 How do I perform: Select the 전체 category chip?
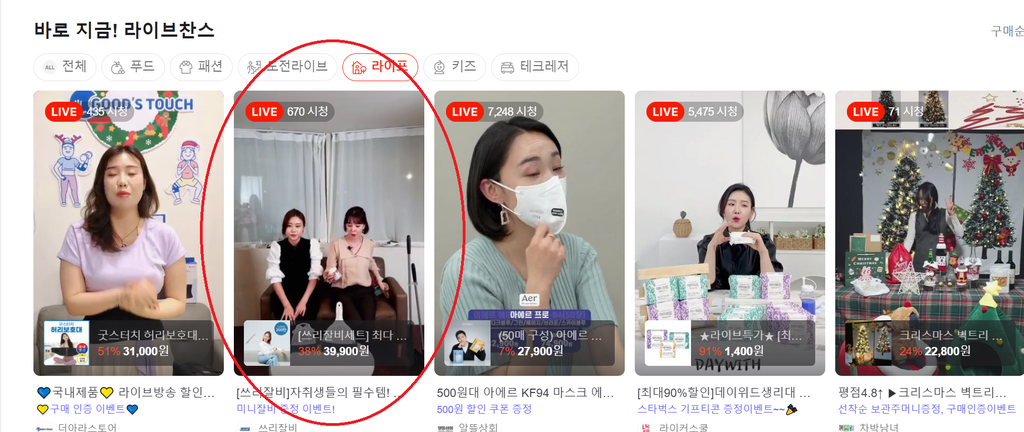64,67
